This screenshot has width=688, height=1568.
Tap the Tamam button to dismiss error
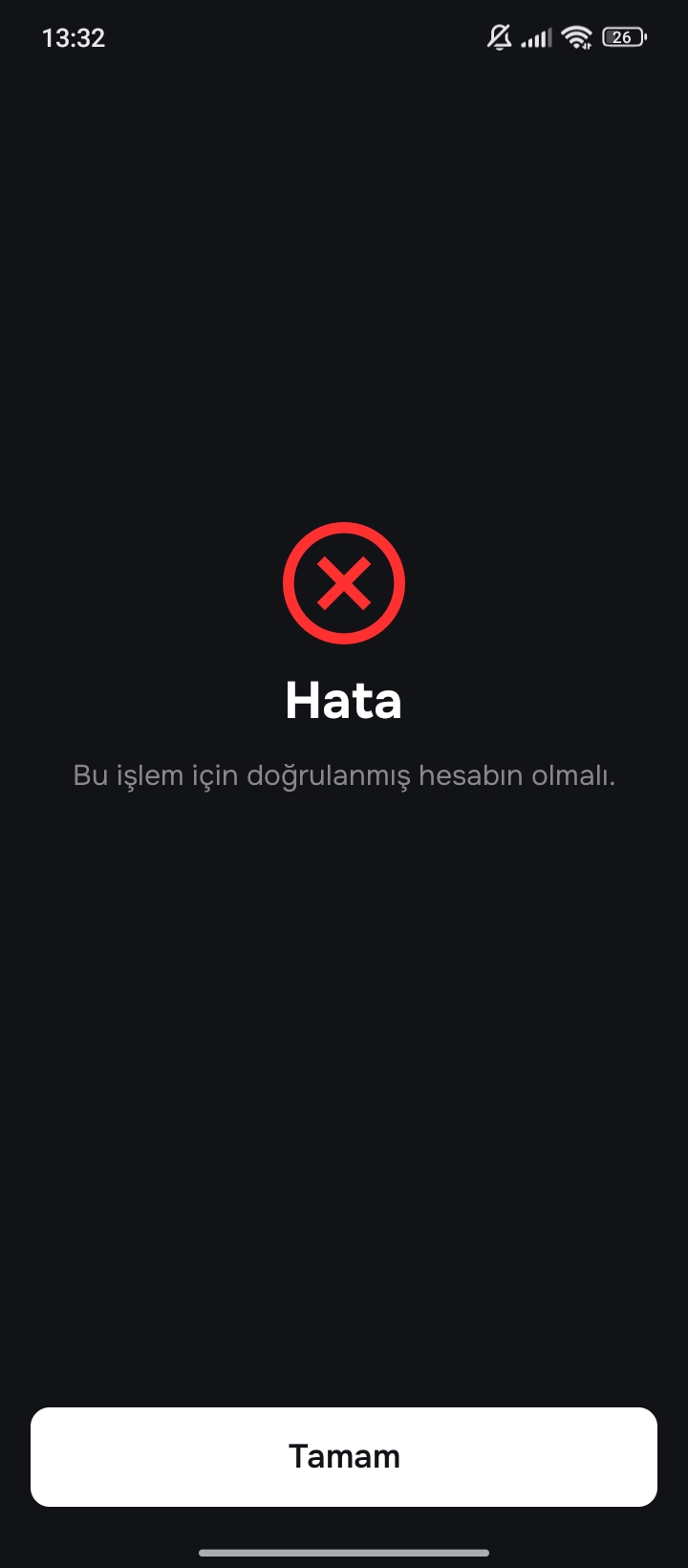344,1456
